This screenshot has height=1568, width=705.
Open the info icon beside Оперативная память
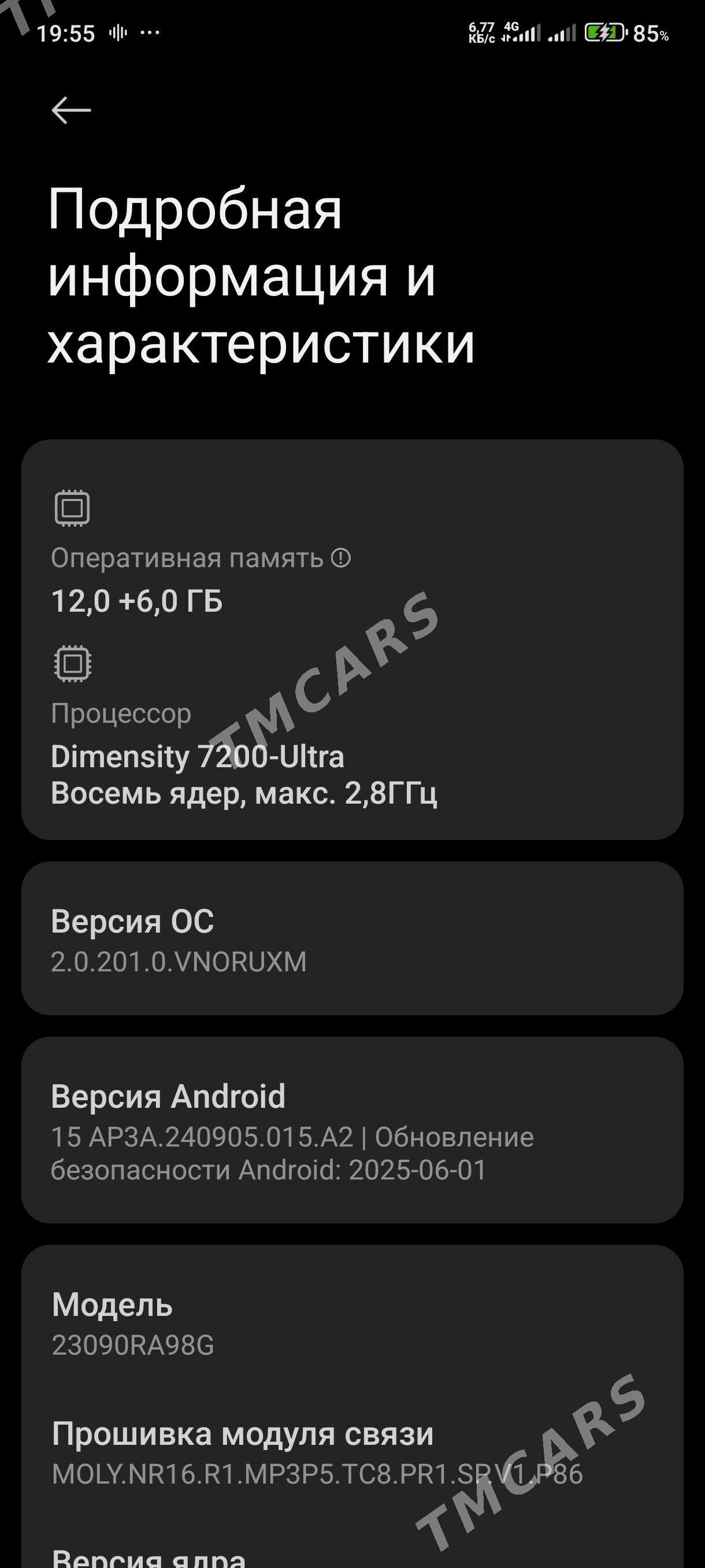340,557
